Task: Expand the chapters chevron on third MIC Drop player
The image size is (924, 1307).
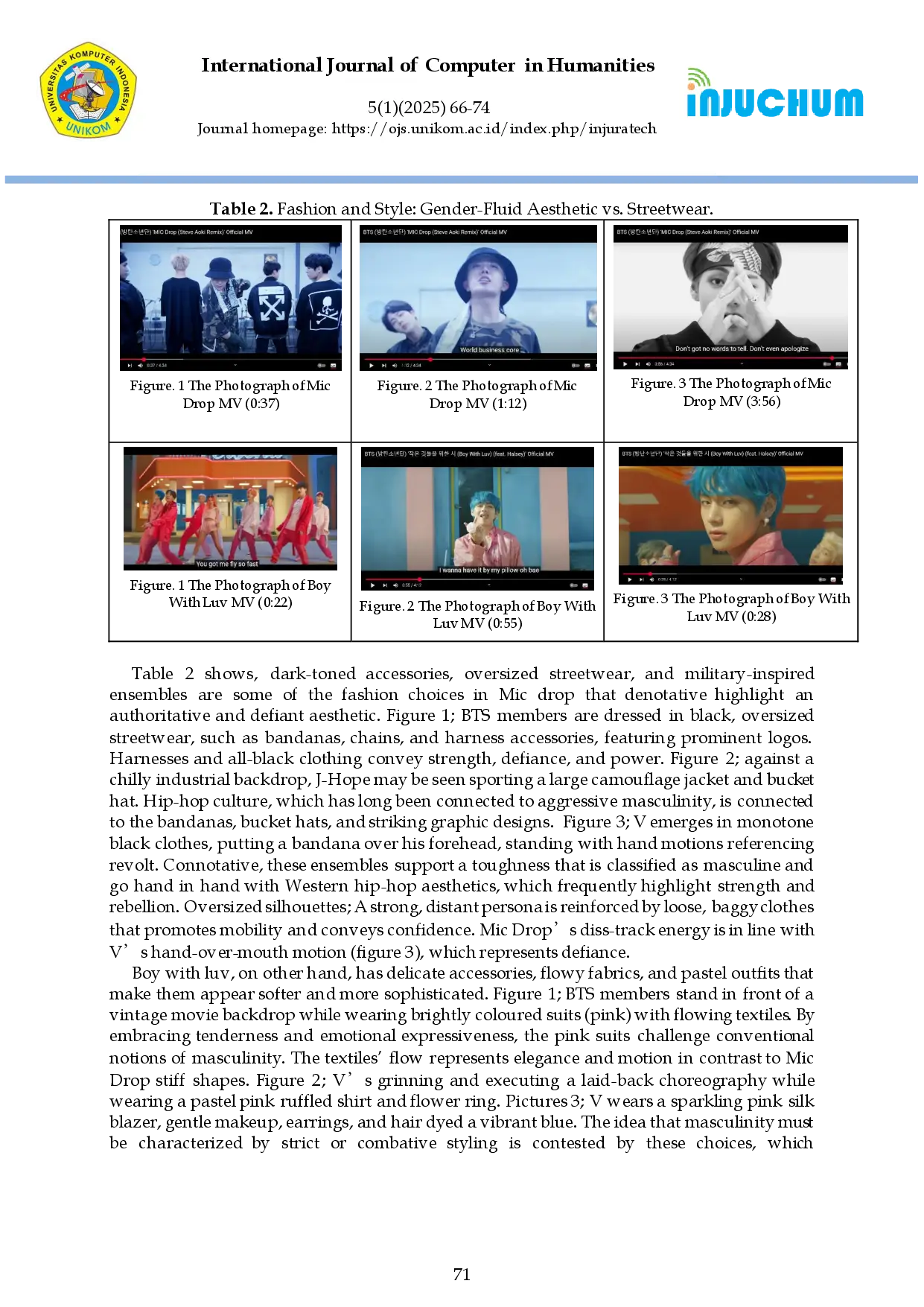Action: [x=742, y=365]
